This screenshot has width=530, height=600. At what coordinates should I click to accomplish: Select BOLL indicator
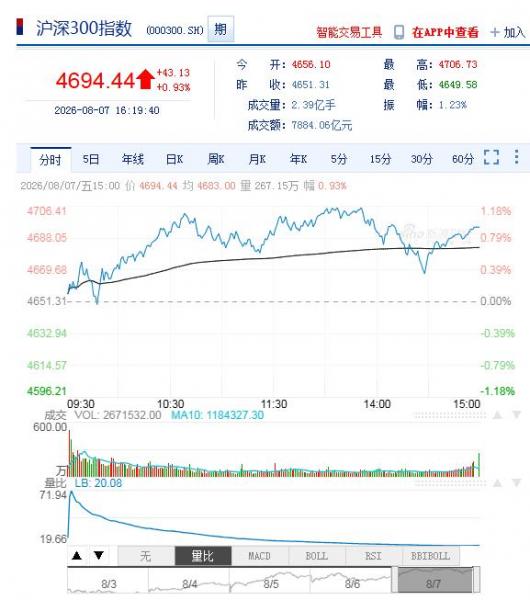[316, 556]
